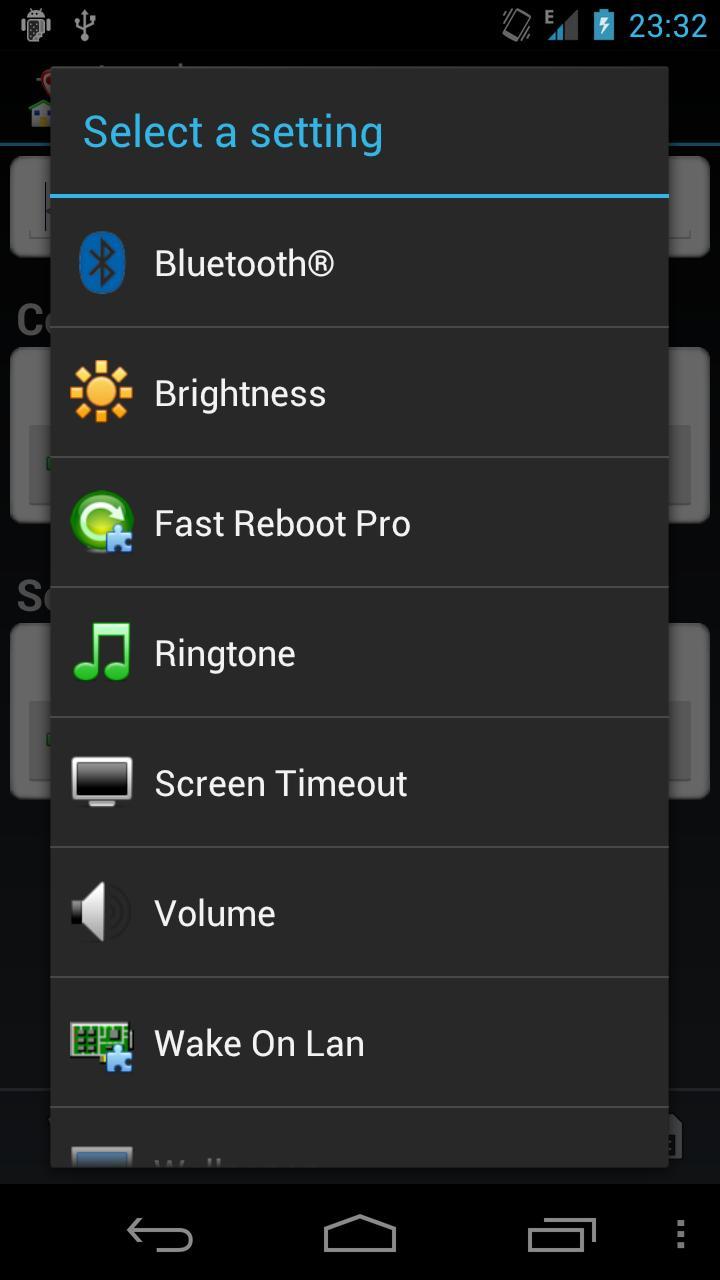The width and height of the screenshot is (720, 1280).
Task: Open the overflow menu with three dots
Action: pyautogui.click(x=682, y=1234)
